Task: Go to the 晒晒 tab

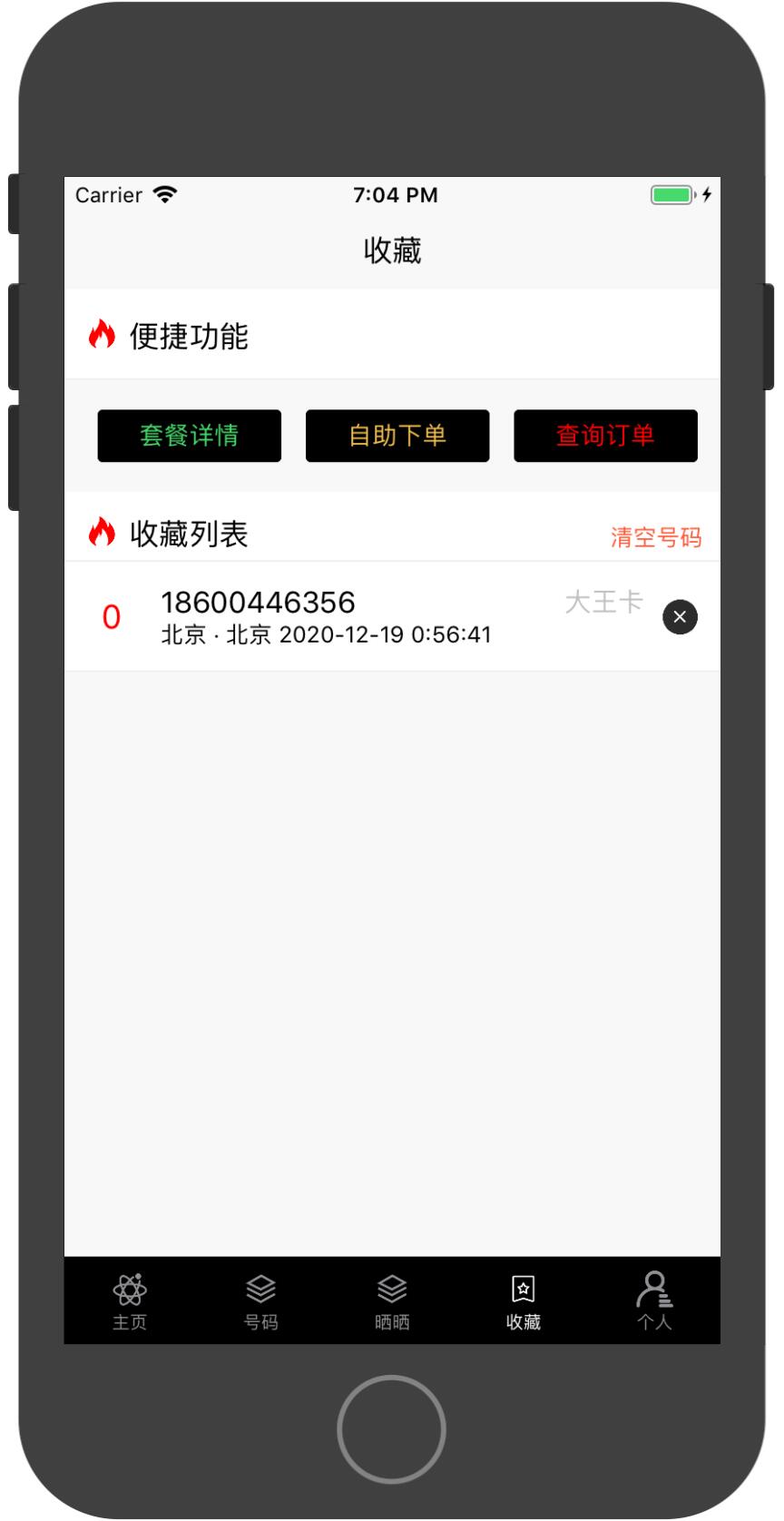Action: point(392,1300)
